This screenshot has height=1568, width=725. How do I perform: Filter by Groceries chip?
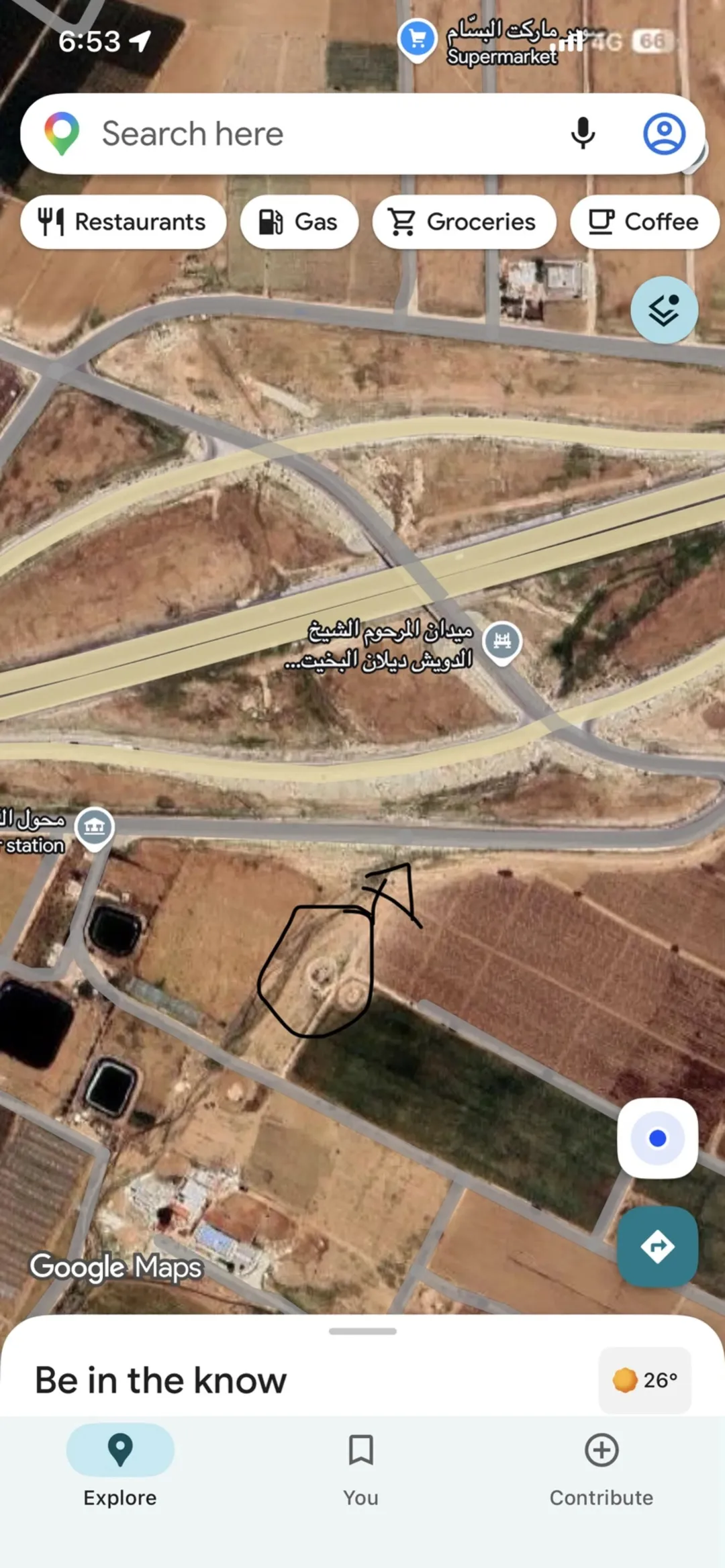tap(464, 222)
